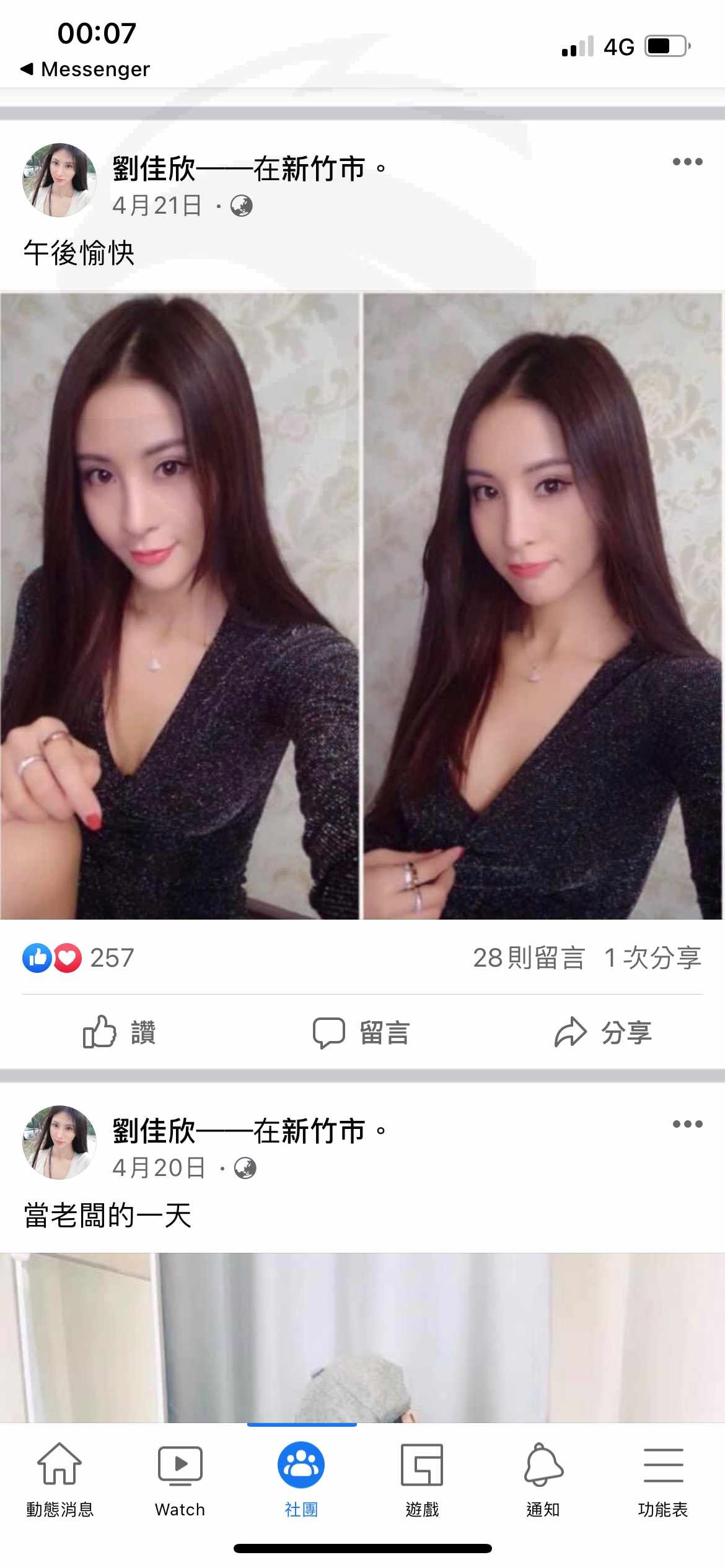View the 1次分享 shares
The image size is (725, 1568).
[x=652, y=958]
